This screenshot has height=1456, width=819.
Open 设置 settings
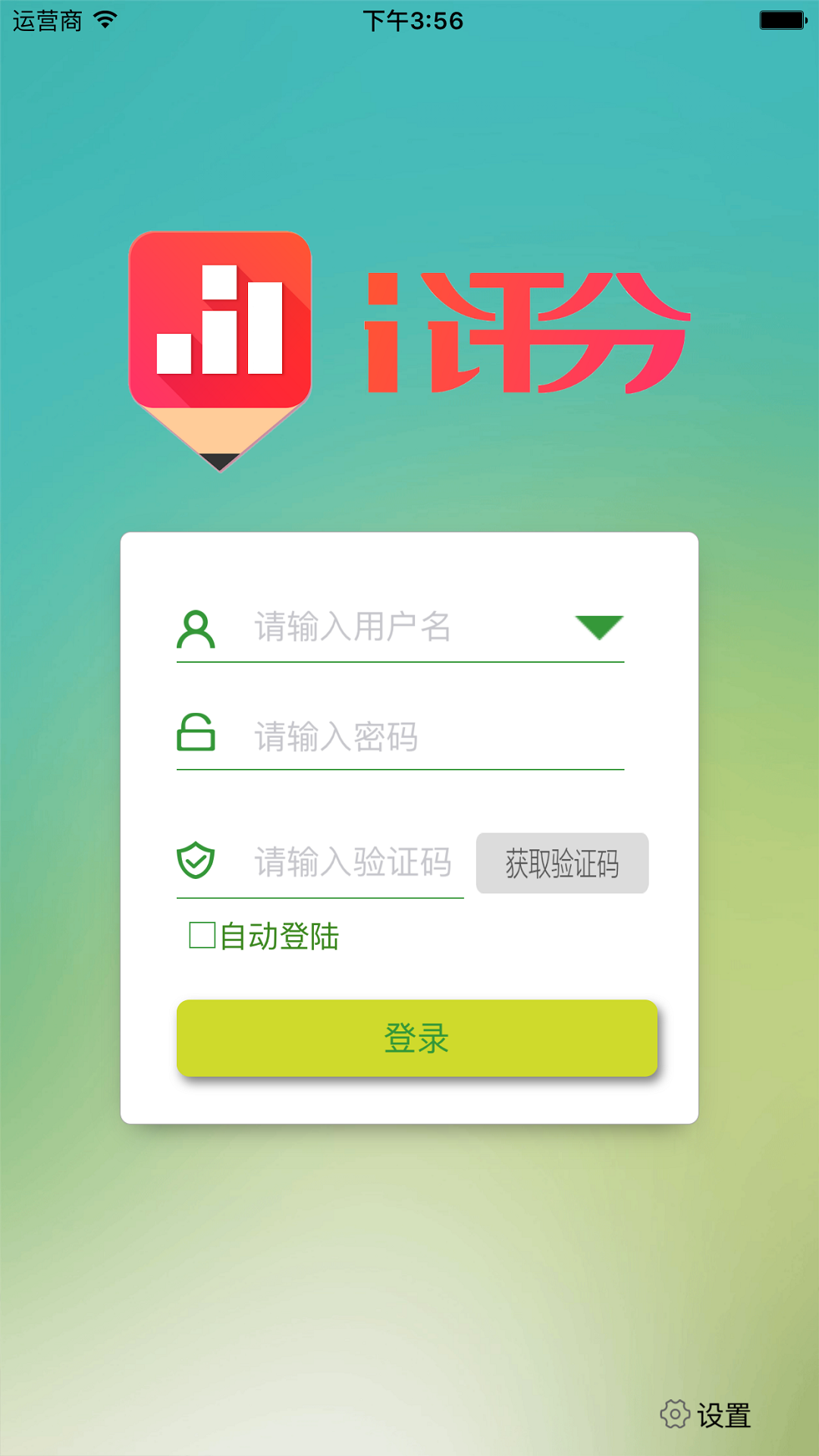pyautogui.click(x=705, y=1415)
